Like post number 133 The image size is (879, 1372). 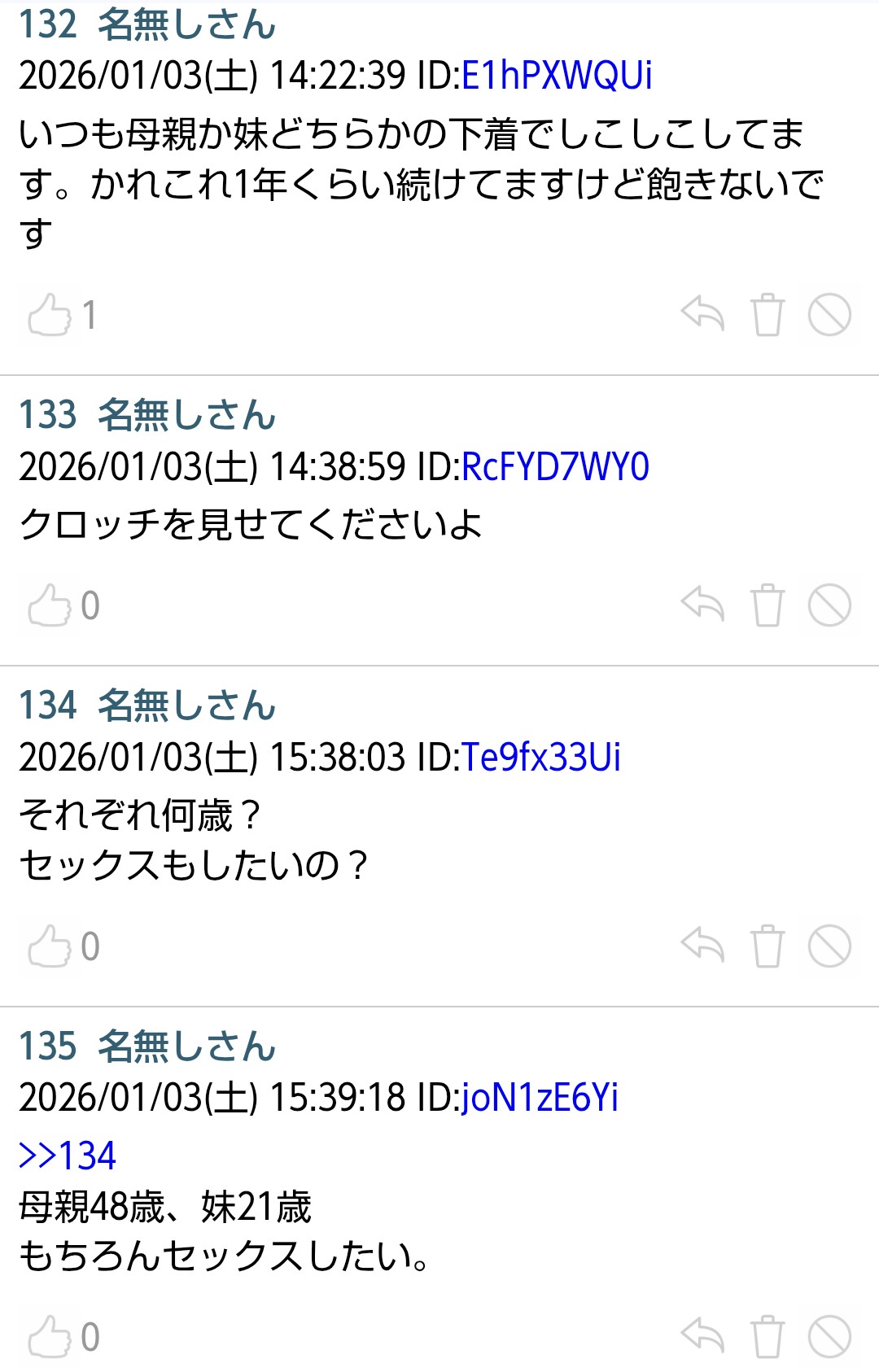tap(50, 605)
